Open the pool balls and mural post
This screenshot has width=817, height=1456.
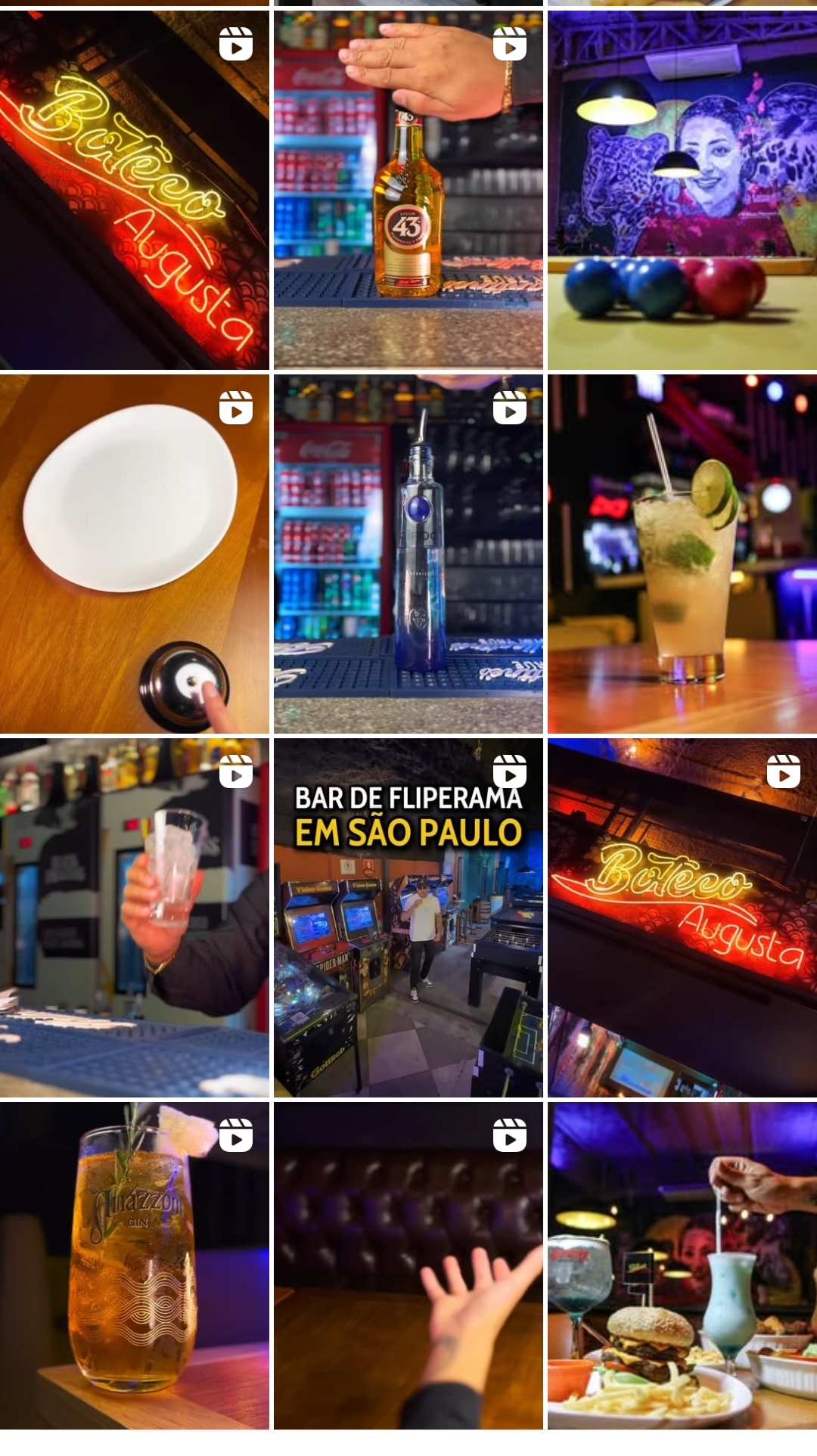click(682, 189)
